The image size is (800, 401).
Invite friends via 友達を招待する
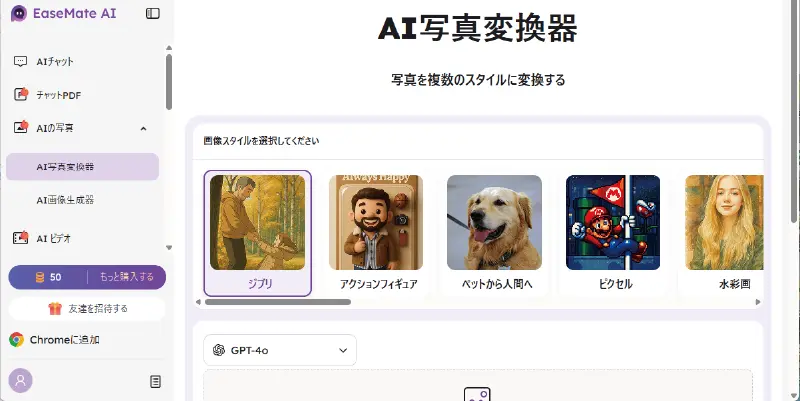coord(87,308)
